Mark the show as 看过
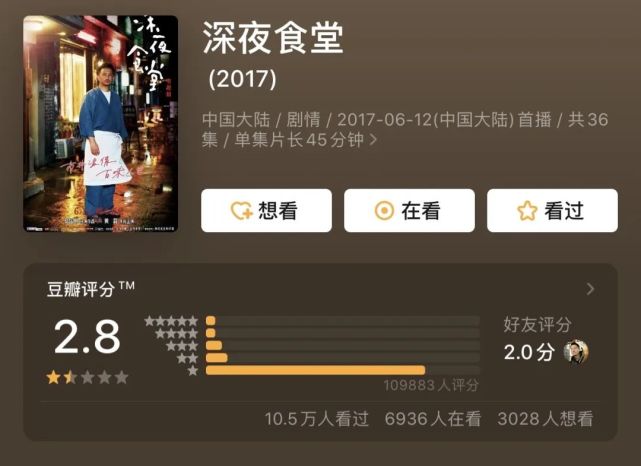 point(552,211)
